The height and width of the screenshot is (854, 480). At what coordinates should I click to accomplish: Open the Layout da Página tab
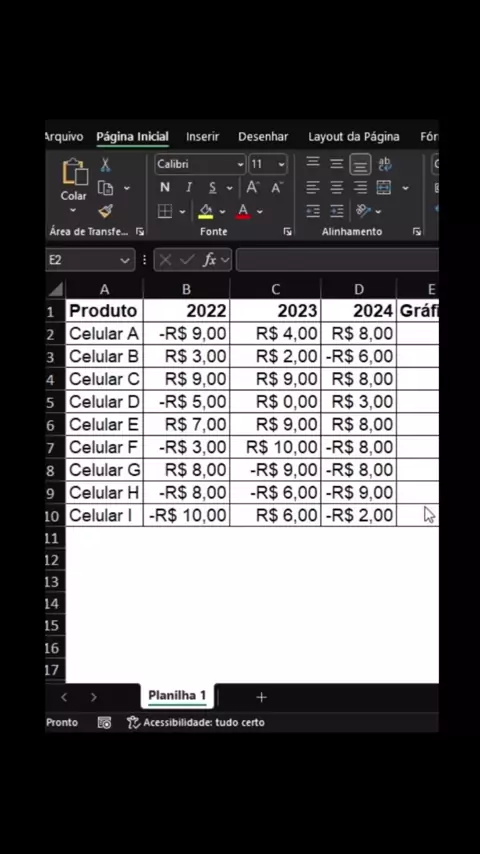354,137
